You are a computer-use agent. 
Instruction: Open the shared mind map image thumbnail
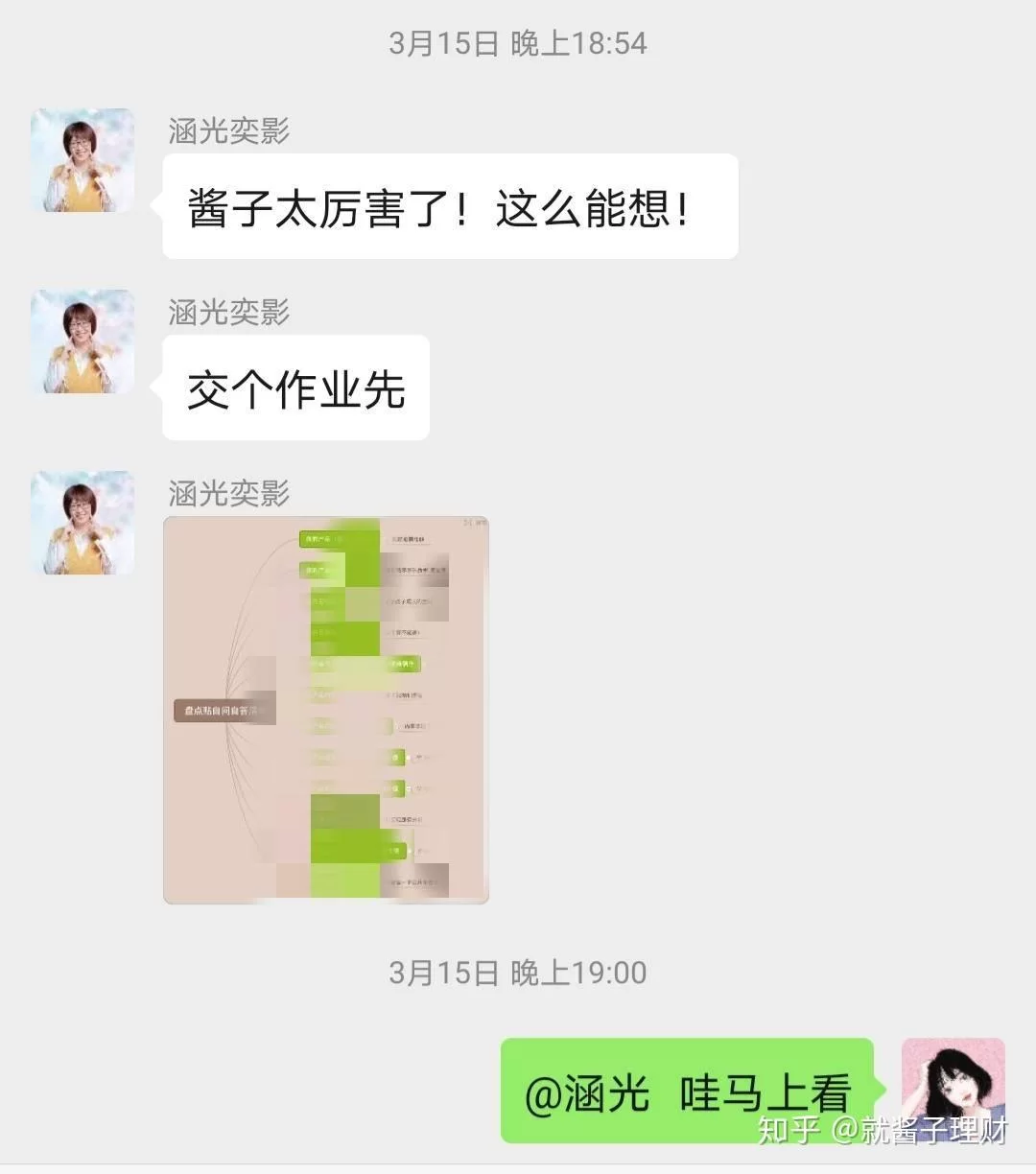(x=326, y=710)
